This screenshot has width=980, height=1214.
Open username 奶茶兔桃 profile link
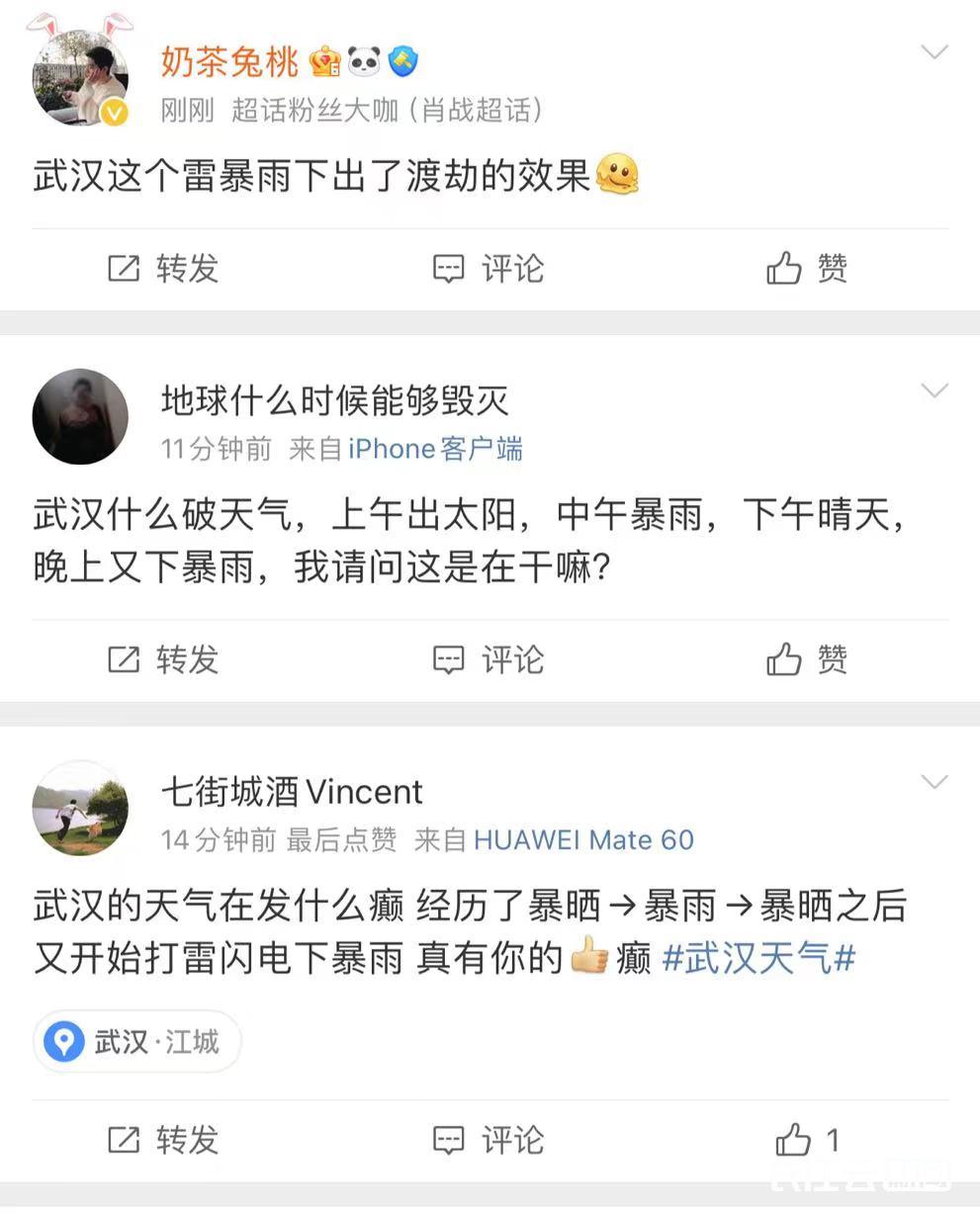click(229, 62)
